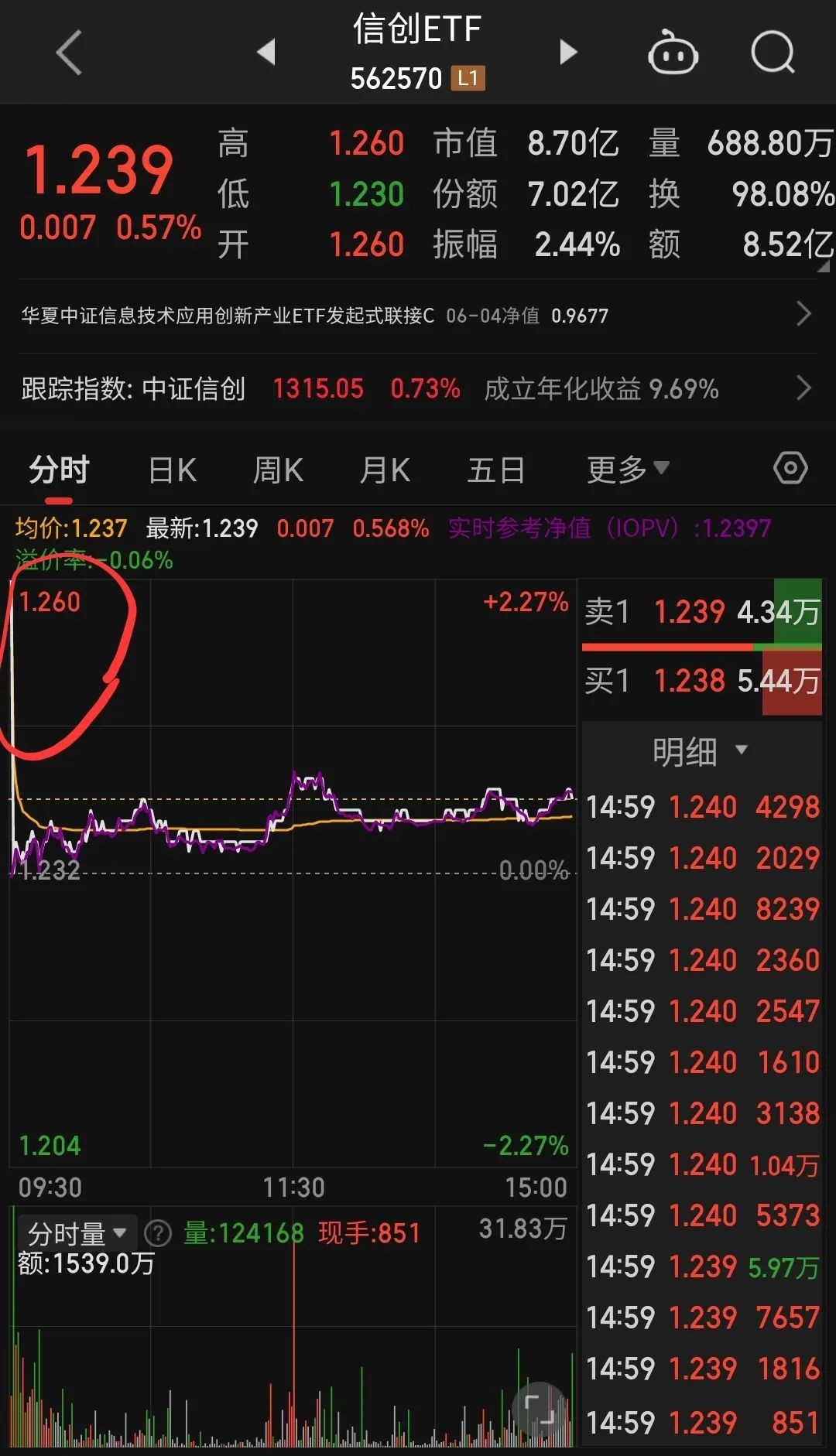This screenshot has width=836, height=1456.
Task: Expand the 明细 trade detail dropdown
Action: coord(701,751)
